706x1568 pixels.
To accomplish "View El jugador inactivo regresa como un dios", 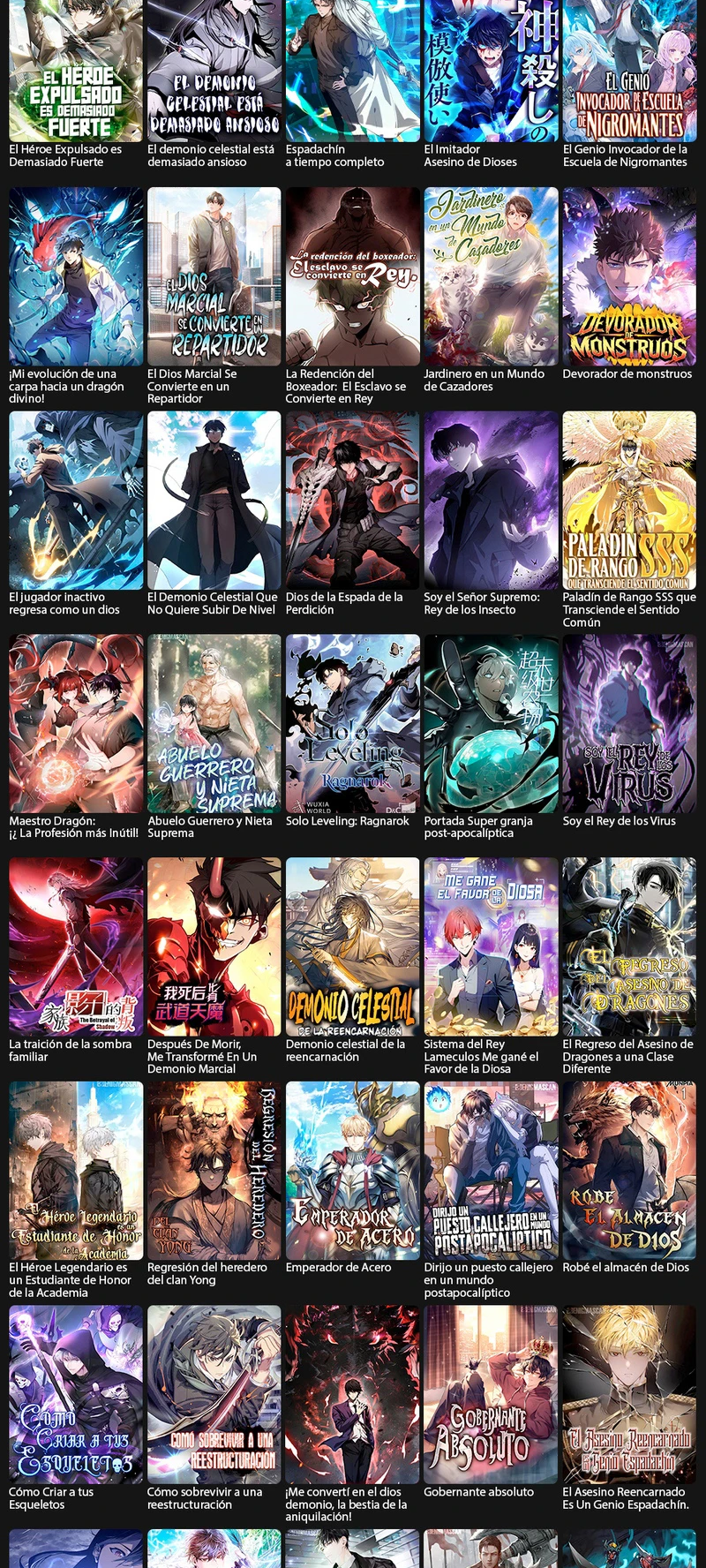I will (76, 501).
